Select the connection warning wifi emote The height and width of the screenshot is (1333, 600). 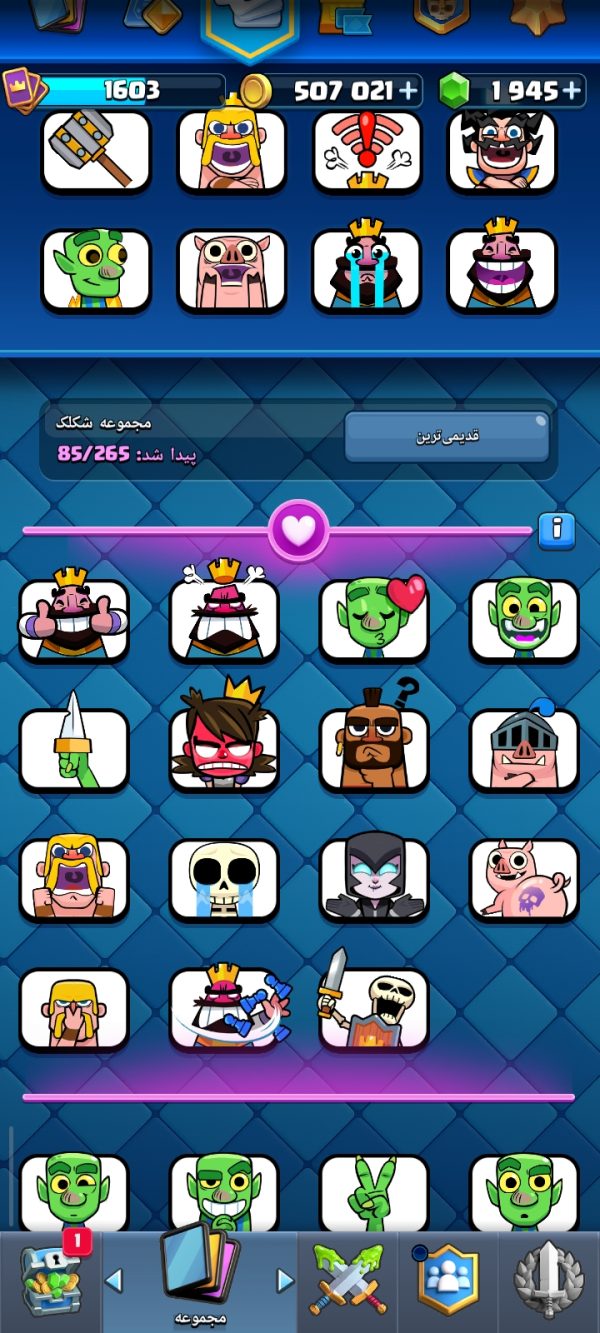pyautogui.click(x=366, y=151)
